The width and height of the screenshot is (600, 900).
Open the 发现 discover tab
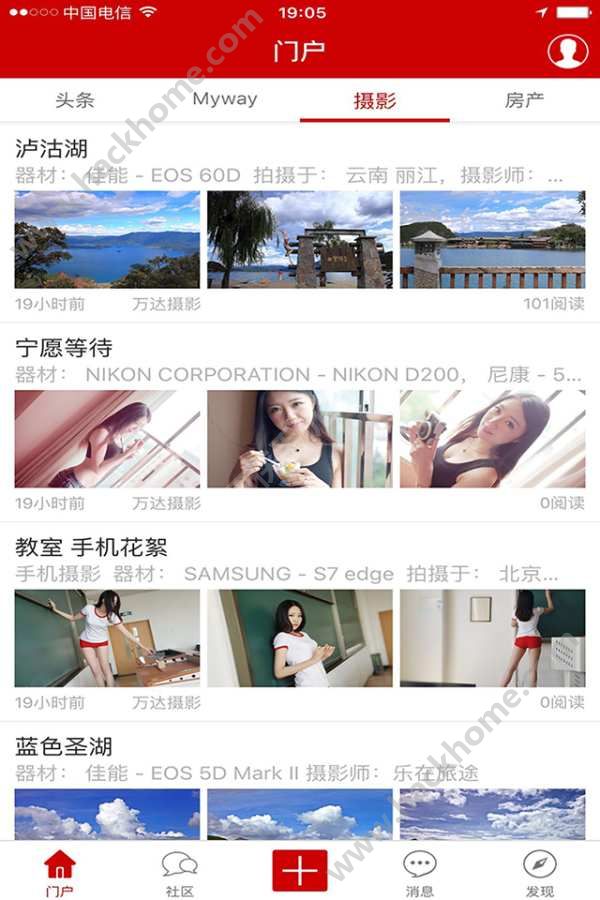click(x=540, y=872)
